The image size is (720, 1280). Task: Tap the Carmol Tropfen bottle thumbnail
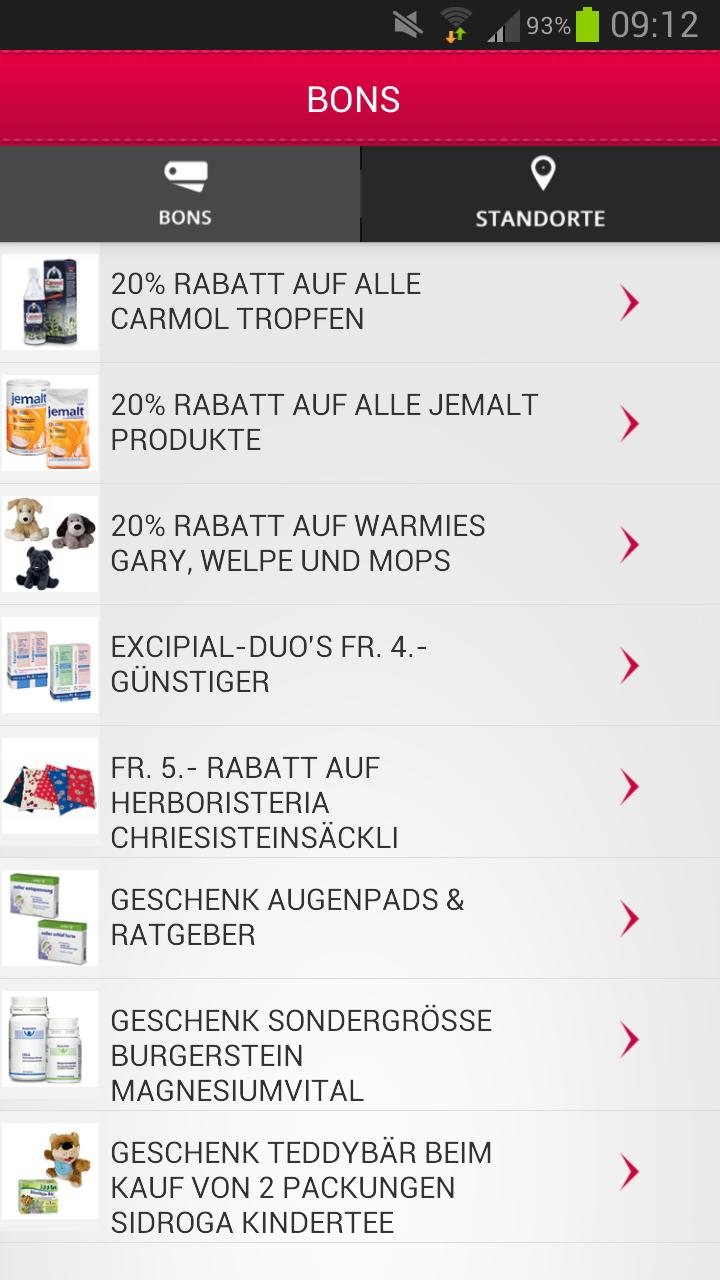coord(50,301)
